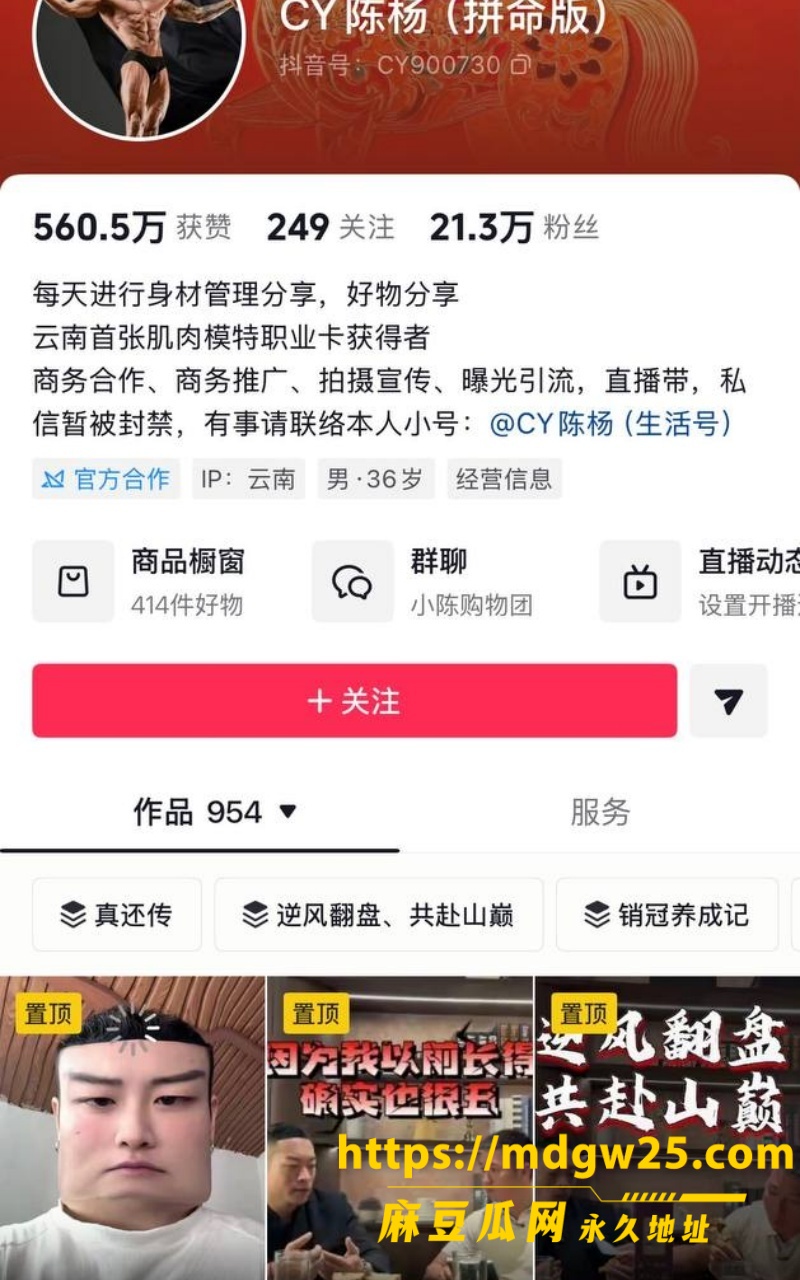This screenshot has height=1280, width=800.
Task: Select the 销冠养成记 collection chip
Action: pyautogui.click(x=667, y=914)
